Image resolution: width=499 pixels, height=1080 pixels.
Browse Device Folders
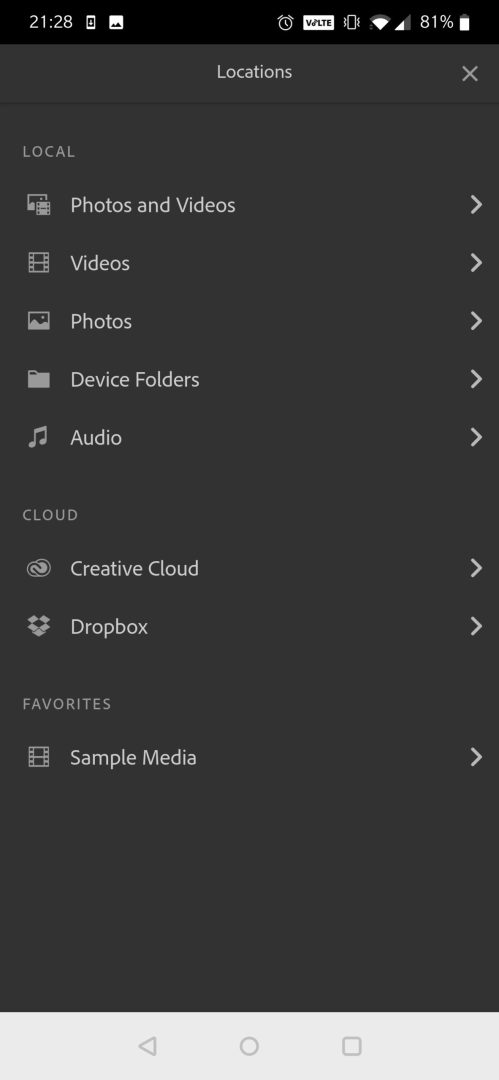[250, 379]
